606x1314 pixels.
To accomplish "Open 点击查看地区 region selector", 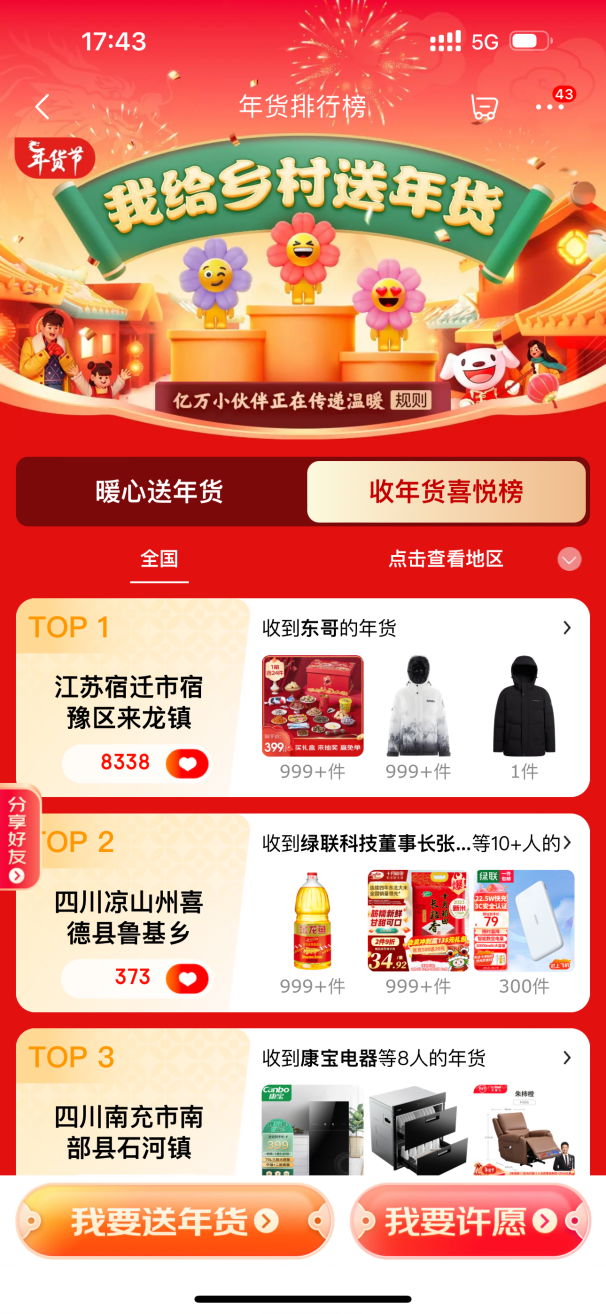I will (445, 559).
